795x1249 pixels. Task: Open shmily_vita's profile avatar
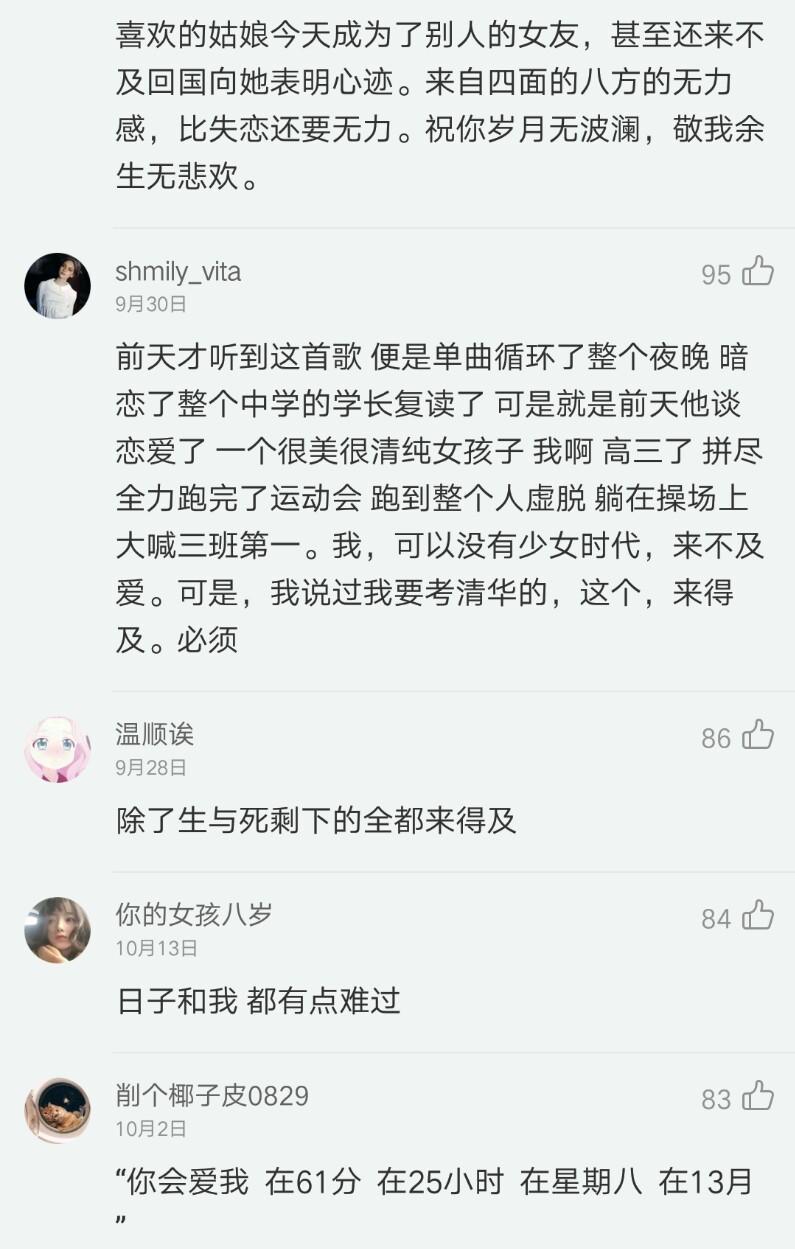[x=57, y=286]
